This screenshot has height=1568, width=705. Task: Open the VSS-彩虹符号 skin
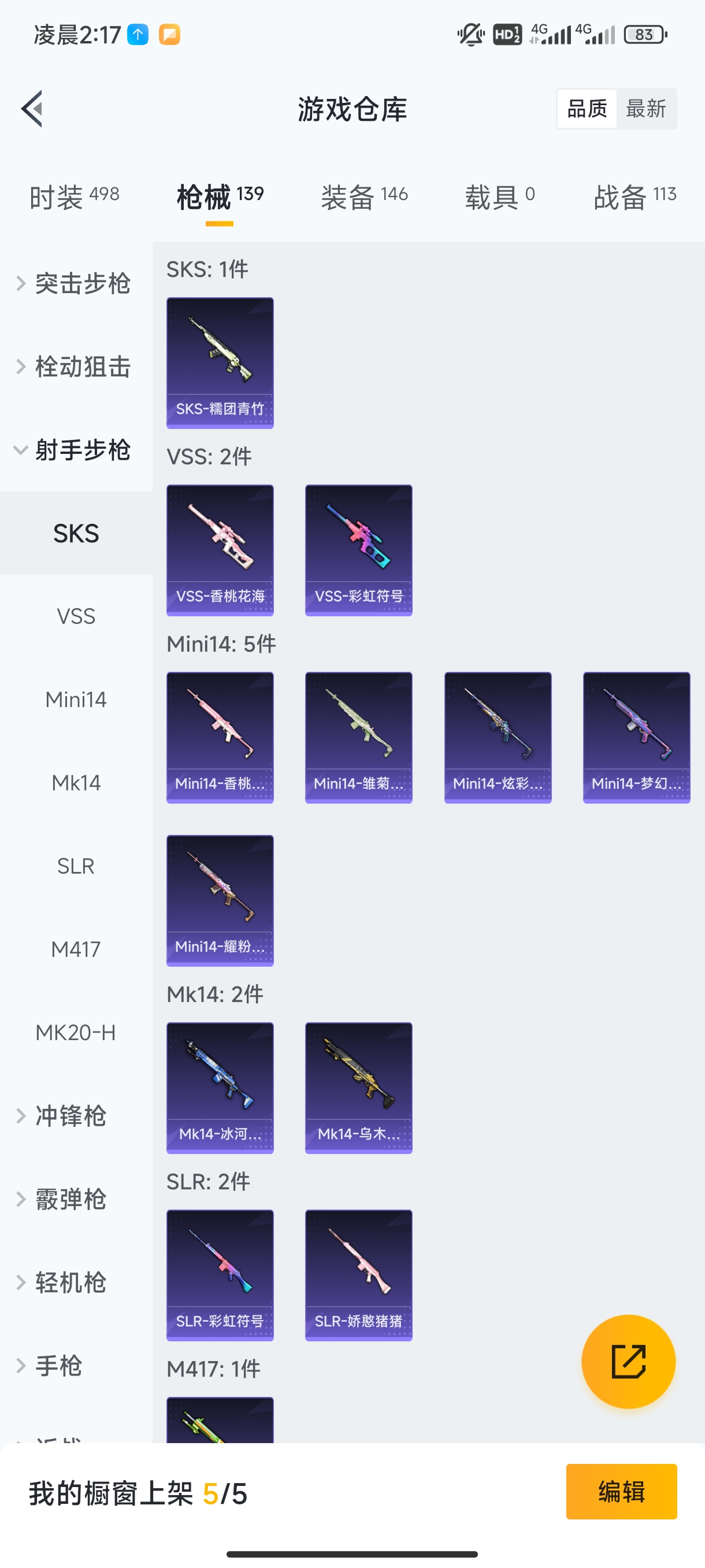[358, 550]
